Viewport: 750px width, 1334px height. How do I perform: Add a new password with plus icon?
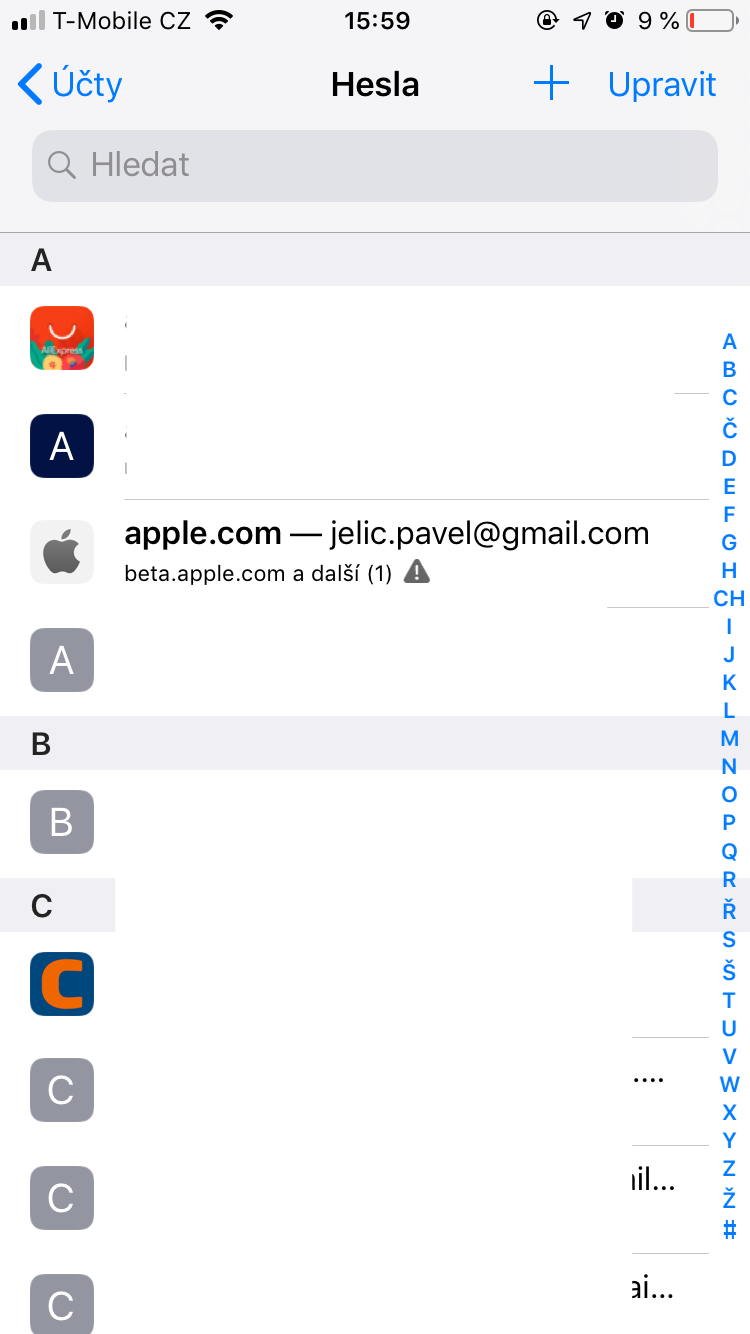[551, 84]
